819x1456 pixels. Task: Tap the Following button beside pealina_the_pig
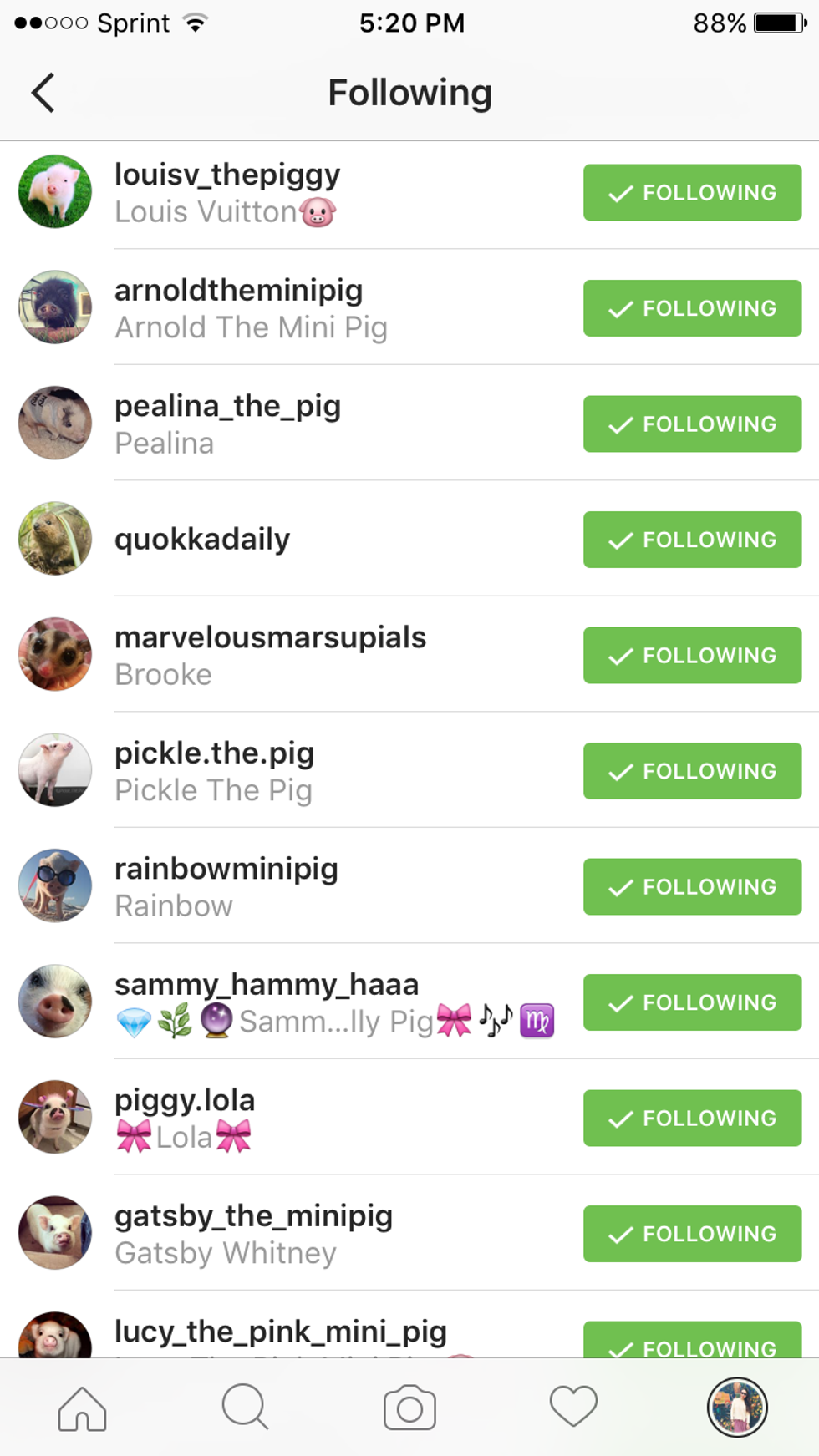coord(692,424)
